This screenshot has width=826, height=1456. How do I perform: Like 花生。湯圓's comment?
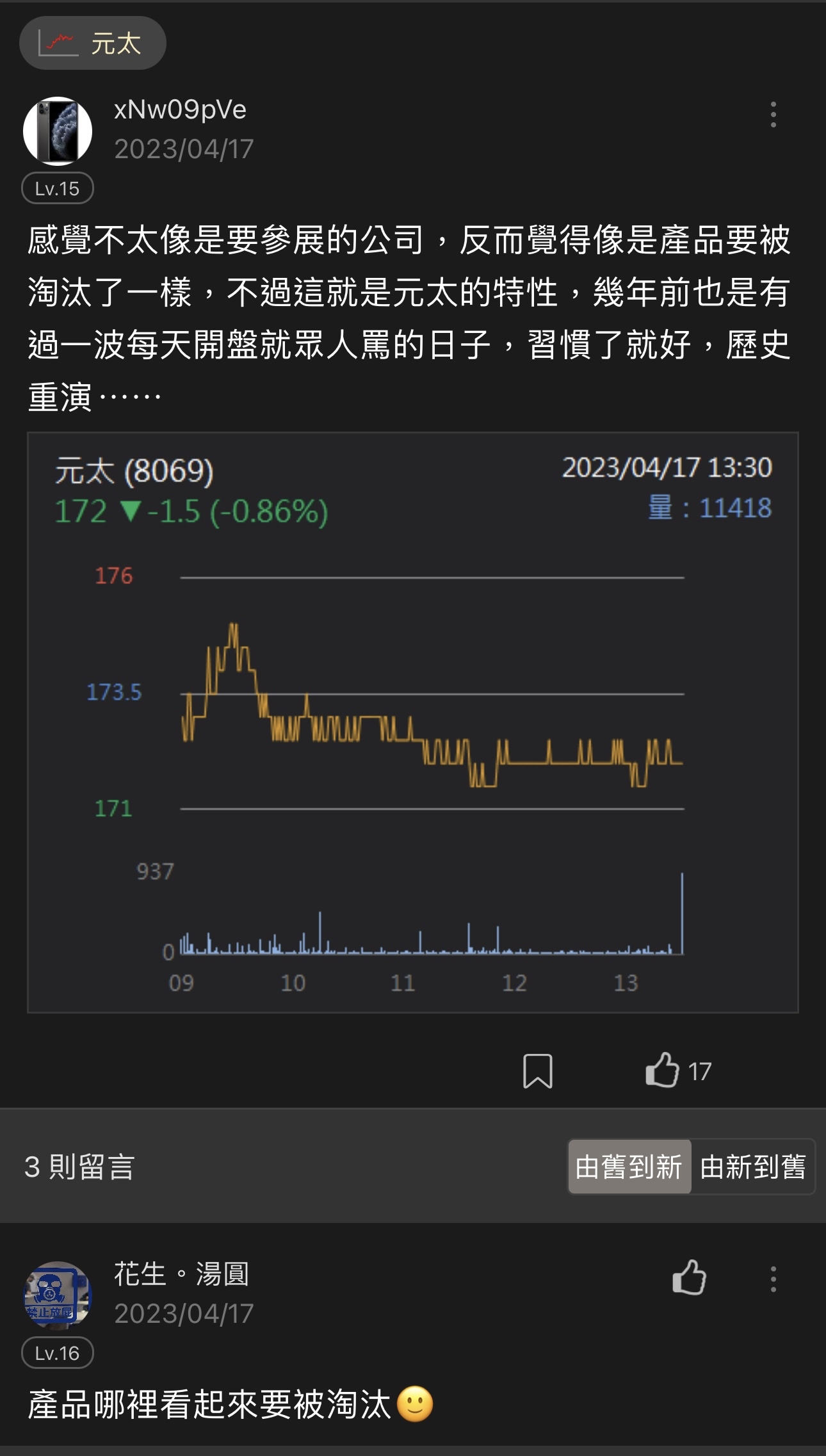690,1278
